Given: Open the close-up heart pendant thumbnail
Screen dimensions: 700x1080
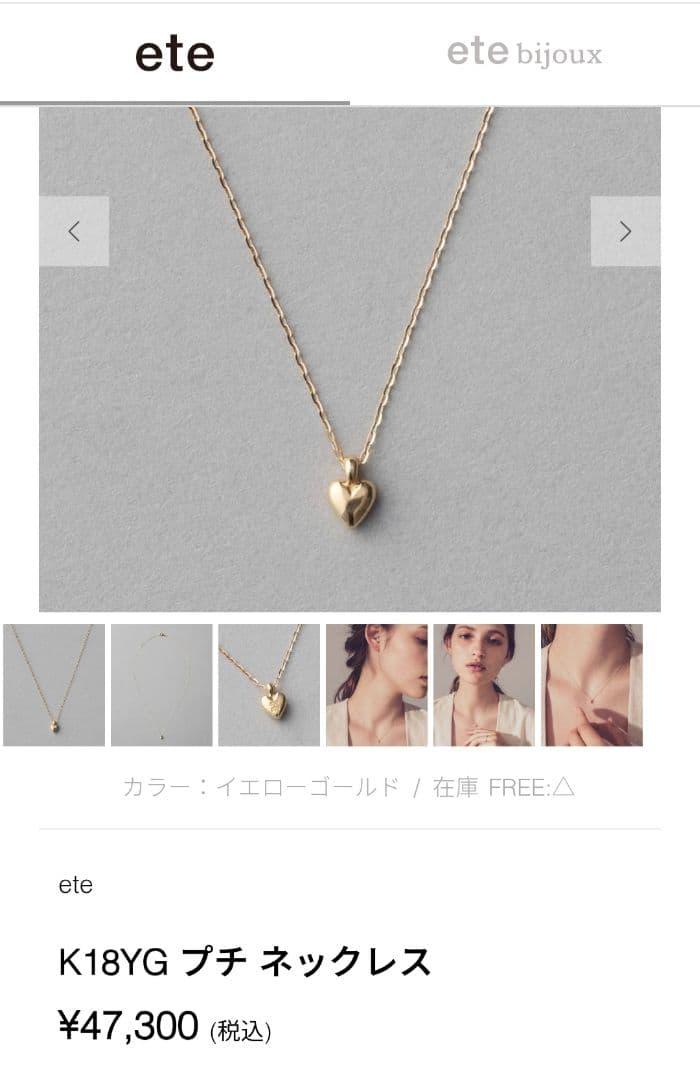Looking at the screenshot, I should click(x=269, y=685).
